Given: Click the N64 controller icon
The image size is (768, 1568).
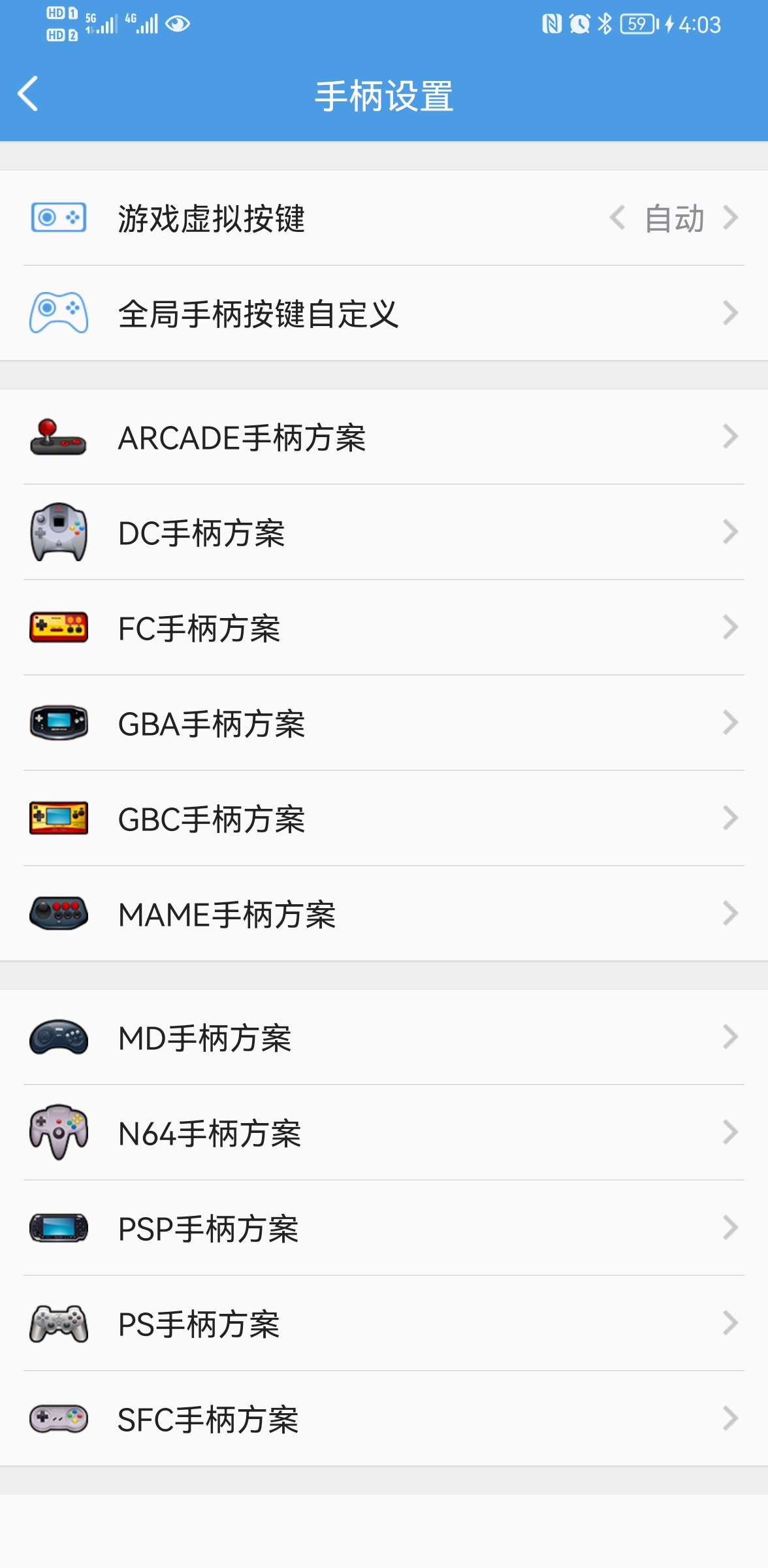Looking at the screenshot, I should (59, 1134).
